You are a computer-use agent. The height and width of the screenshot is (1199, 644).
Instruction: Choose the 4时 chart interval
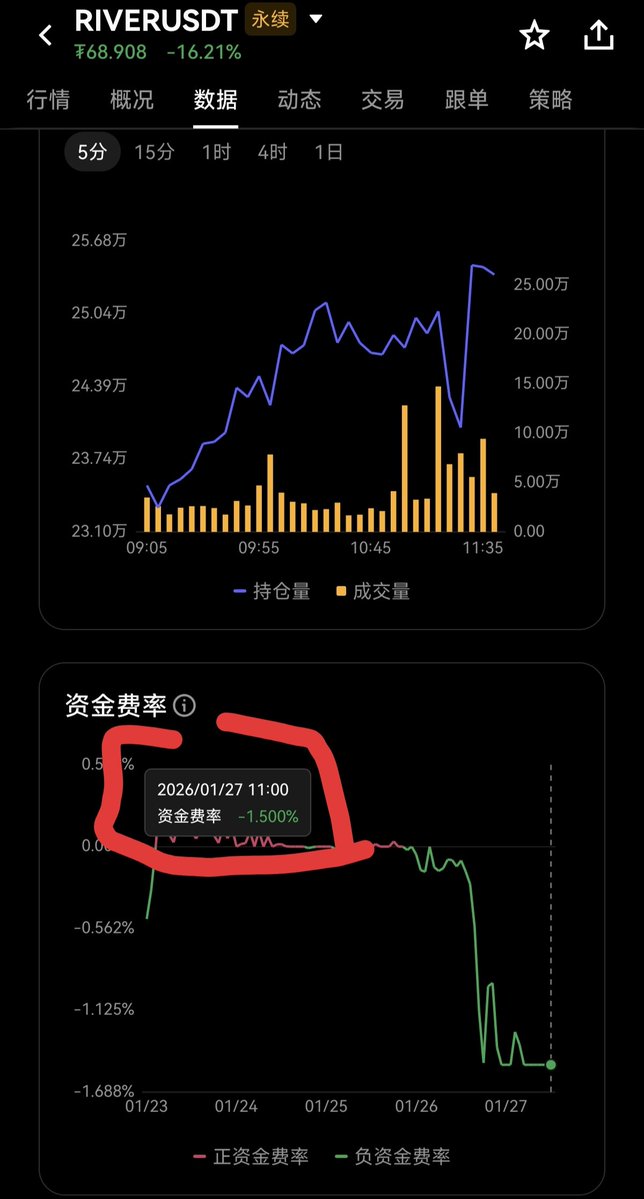(x=272, y=152)
